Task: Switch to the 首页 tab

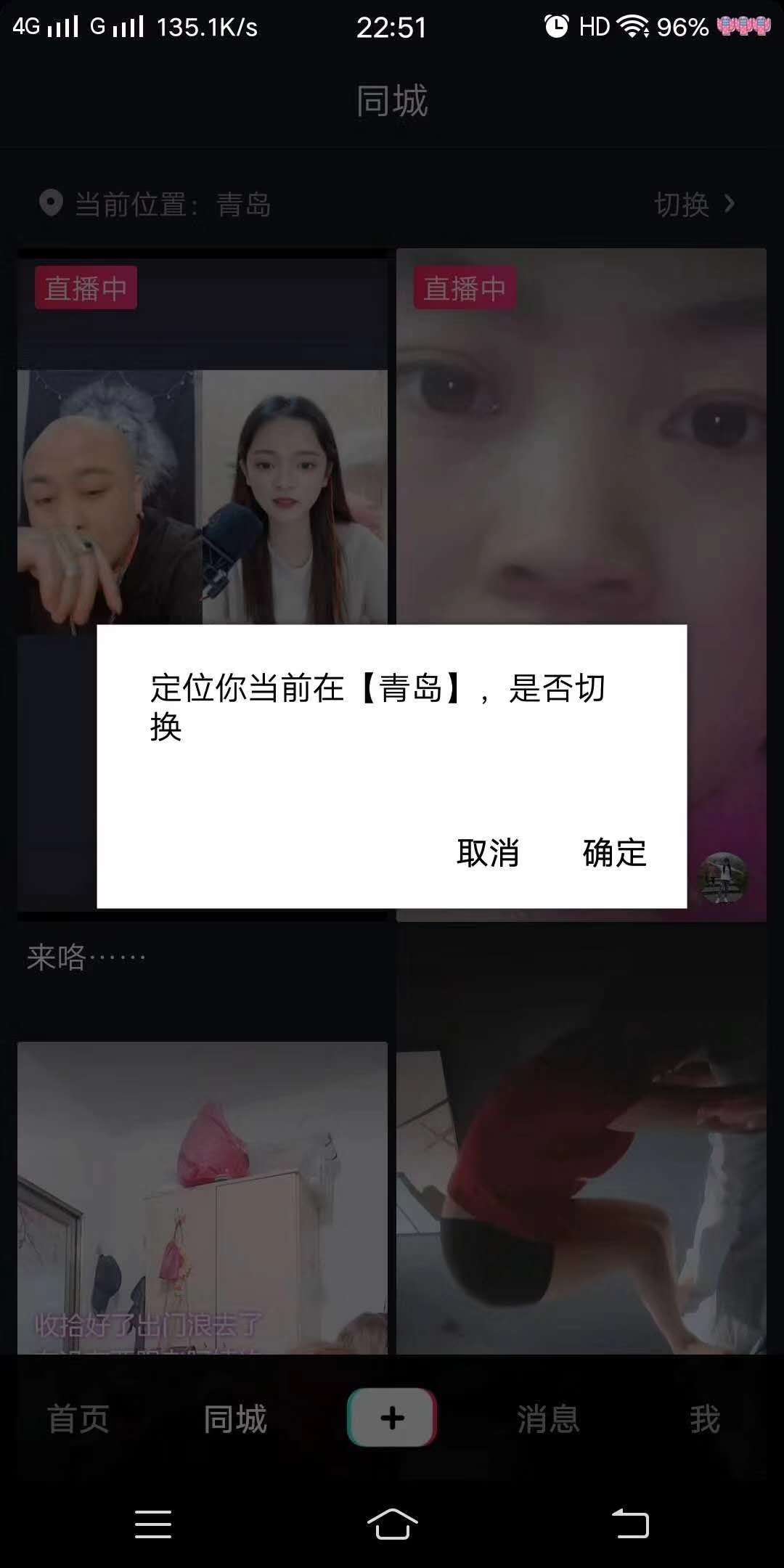Action: (x=78, y=1419)
